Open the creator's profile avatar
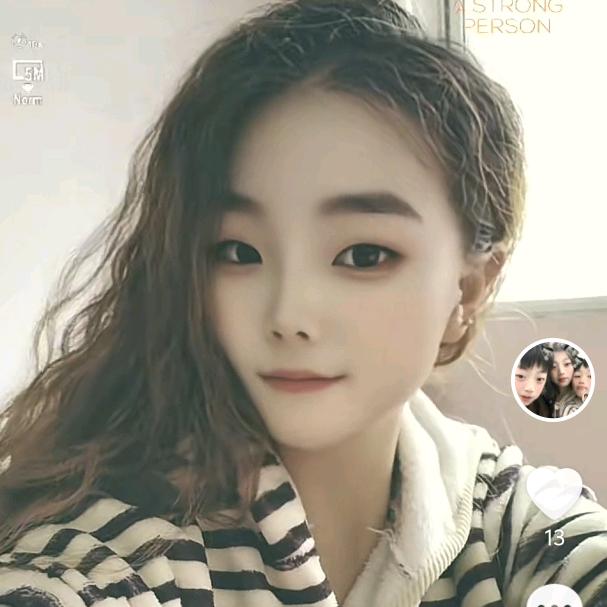Screen dimensions: 607x607 tap(553, 379)
